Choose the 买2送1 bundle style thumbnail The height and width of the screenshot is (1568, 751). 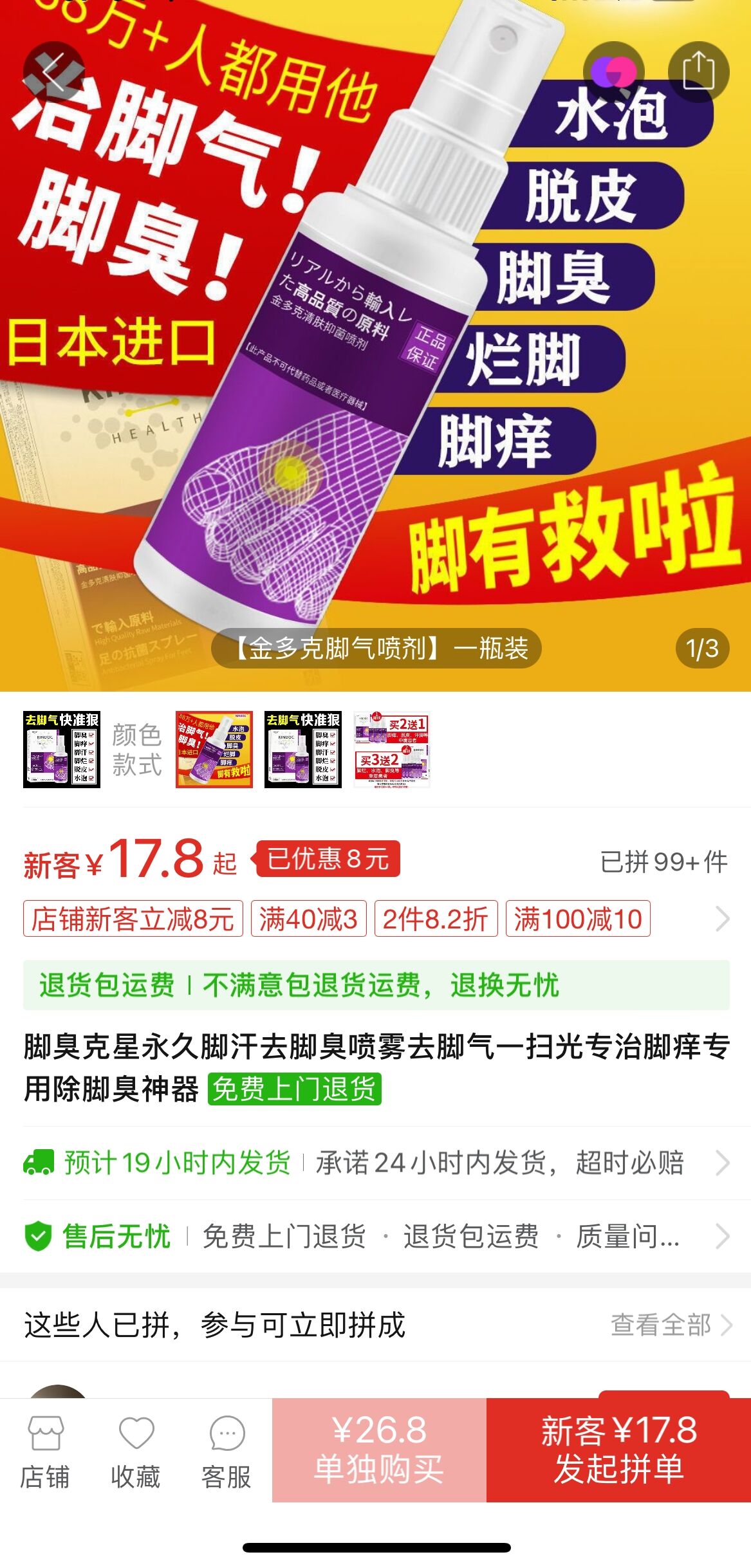(x=392, y=750)
